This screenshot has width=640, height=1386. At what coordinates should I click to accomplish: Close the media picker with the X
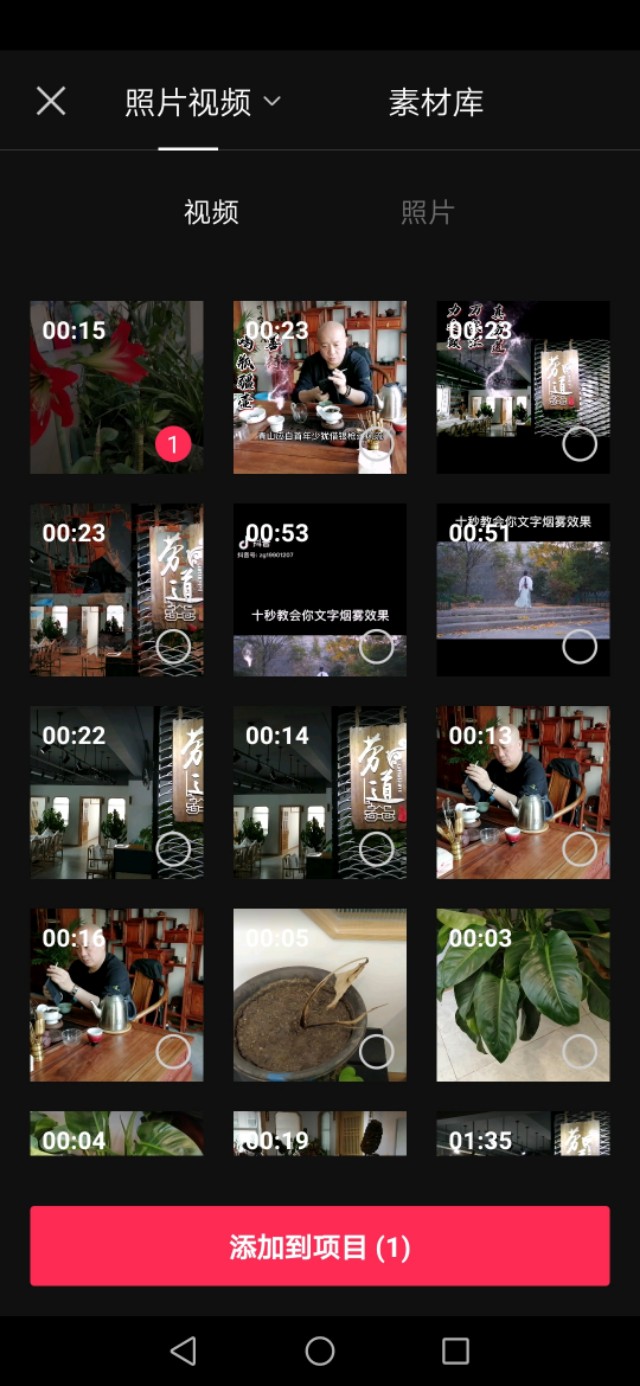click(x=51, y=101)
